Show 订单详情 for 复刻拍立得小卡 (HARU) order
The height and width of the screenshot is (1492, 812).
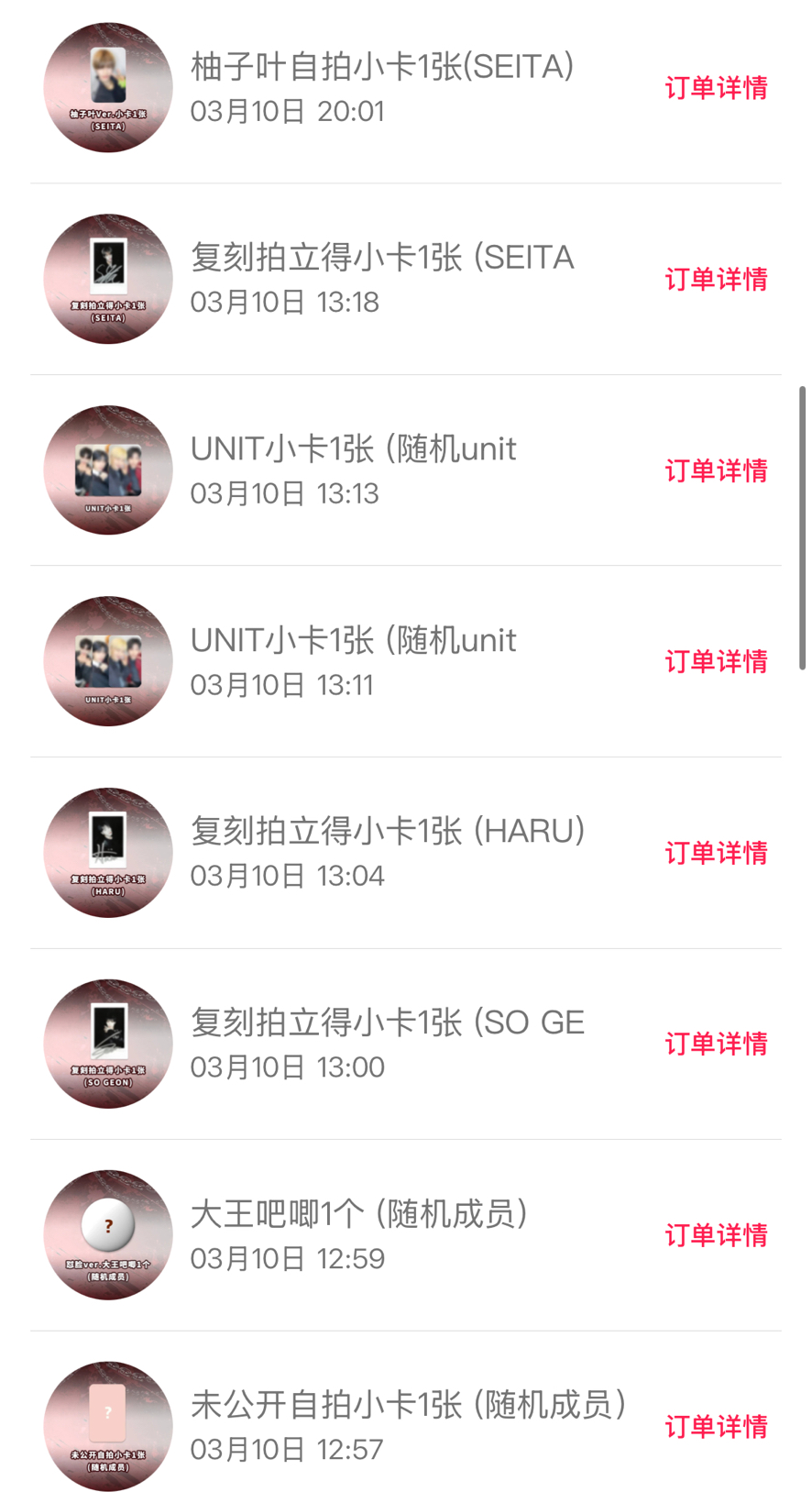point(716,853)
